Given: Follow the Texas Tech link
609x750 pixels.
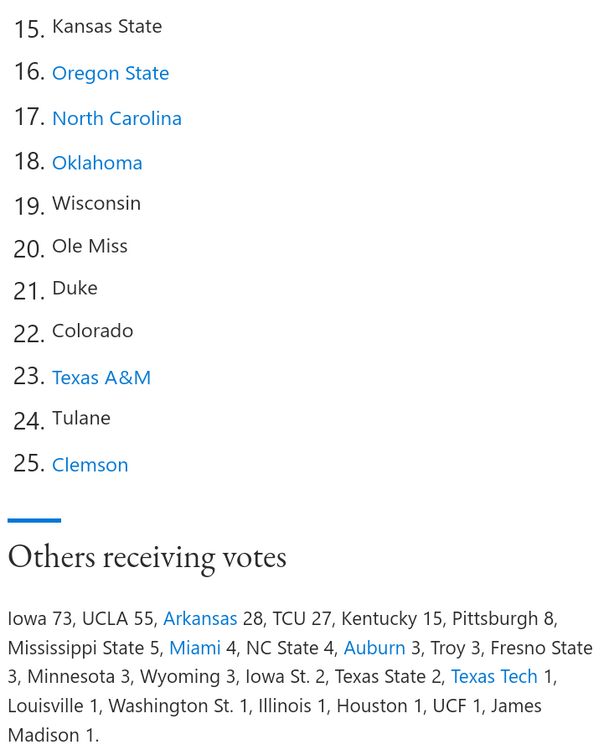Looking at the screenshot, I should click(494, 677).
